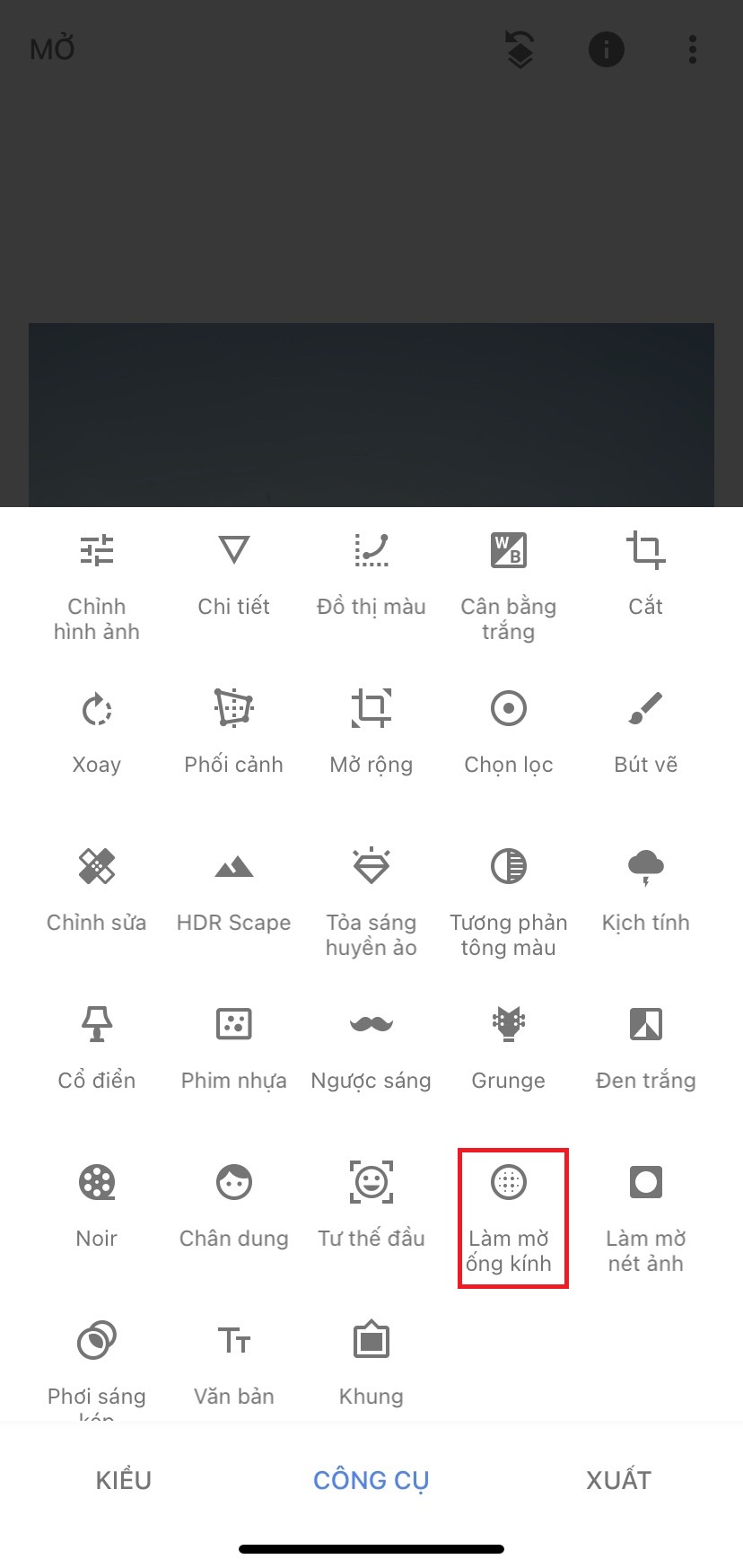The height and width of the screenshot is (1568, 743).
Task: Select the Phối cảnh tool
Action: (234, 732)
